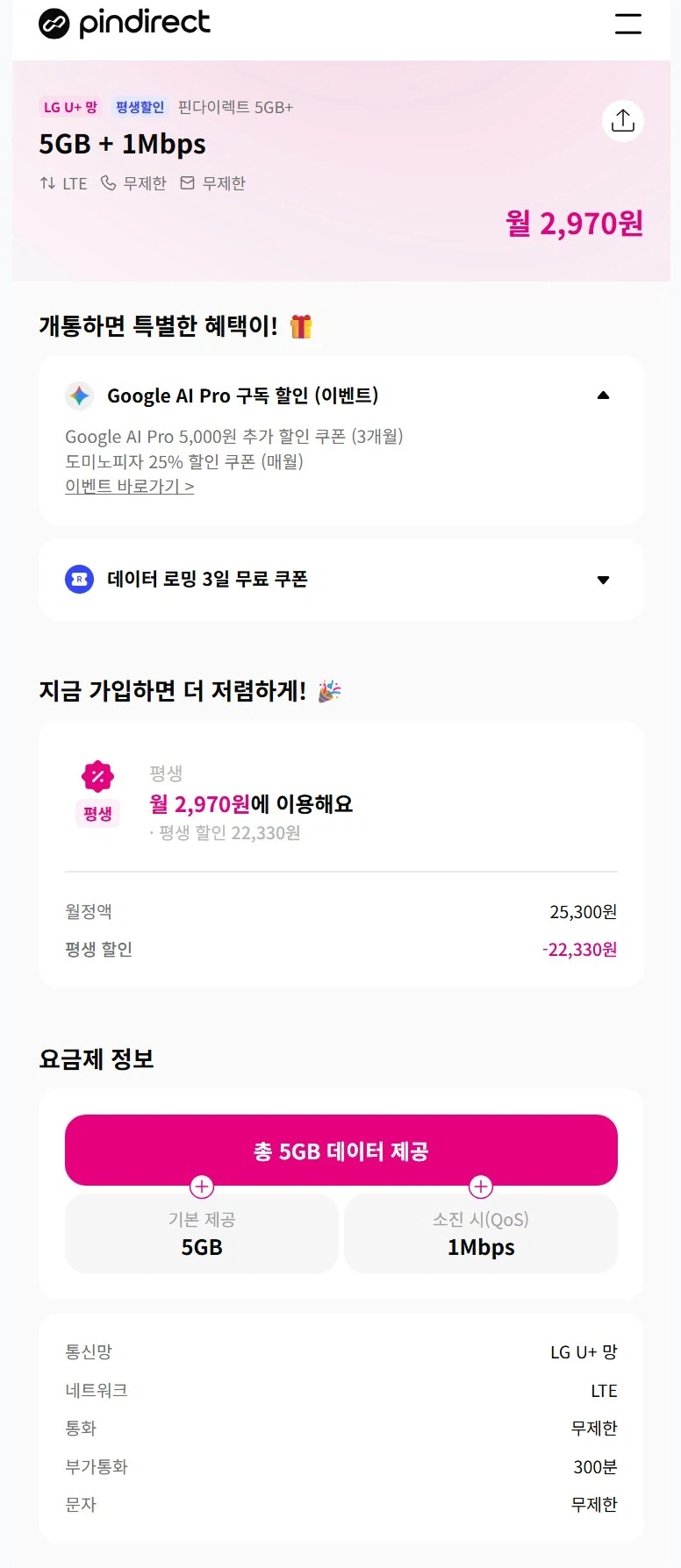Select the LG U+ 망 badge
The image size is (681, 1568).
[x=70, y=106]
